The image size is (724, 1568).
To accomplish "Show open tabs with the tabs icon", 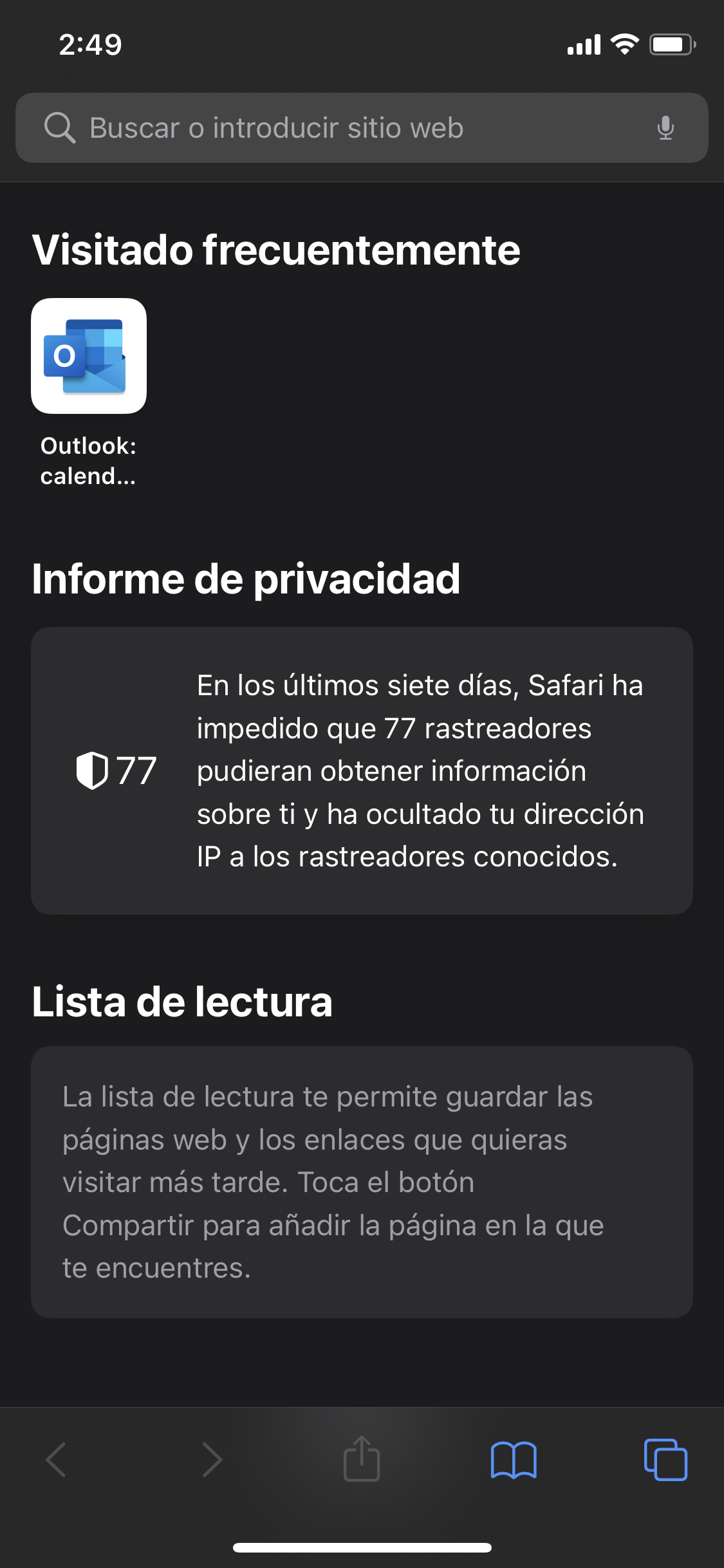I will 665,1460.
